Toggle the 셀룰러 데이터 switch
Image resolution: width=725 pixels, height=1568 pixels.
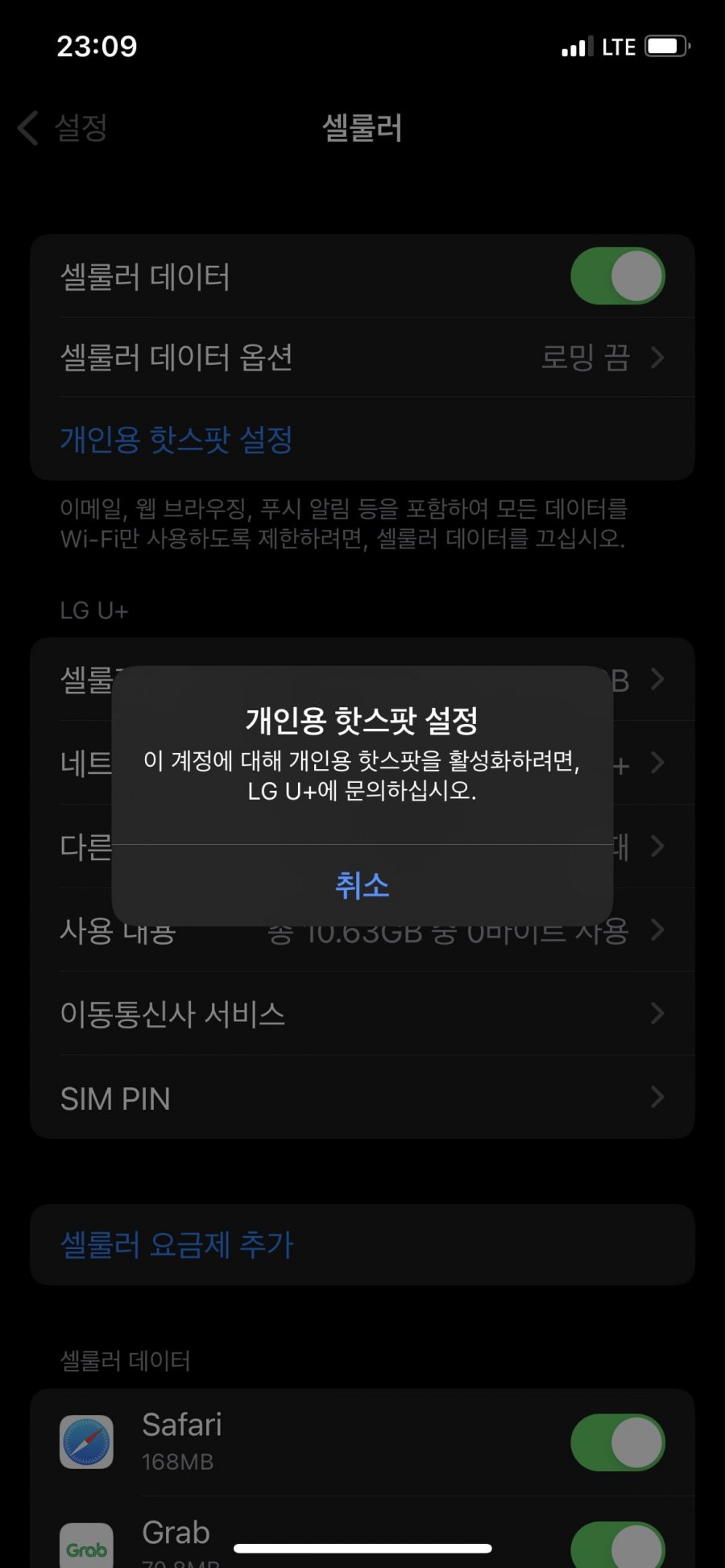pos(617,276)
